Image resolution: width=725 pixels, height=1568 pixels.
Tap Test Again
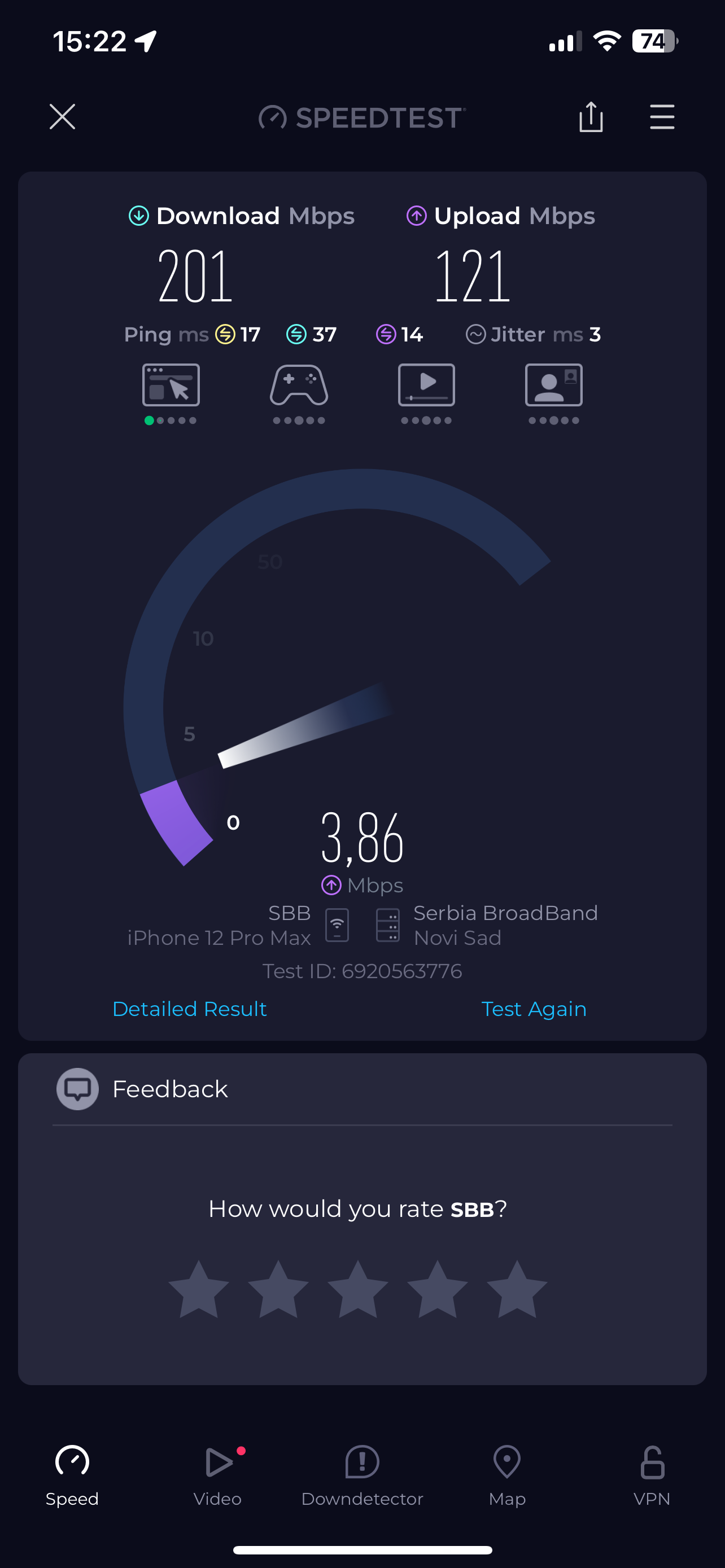[x=533, y=1009]
